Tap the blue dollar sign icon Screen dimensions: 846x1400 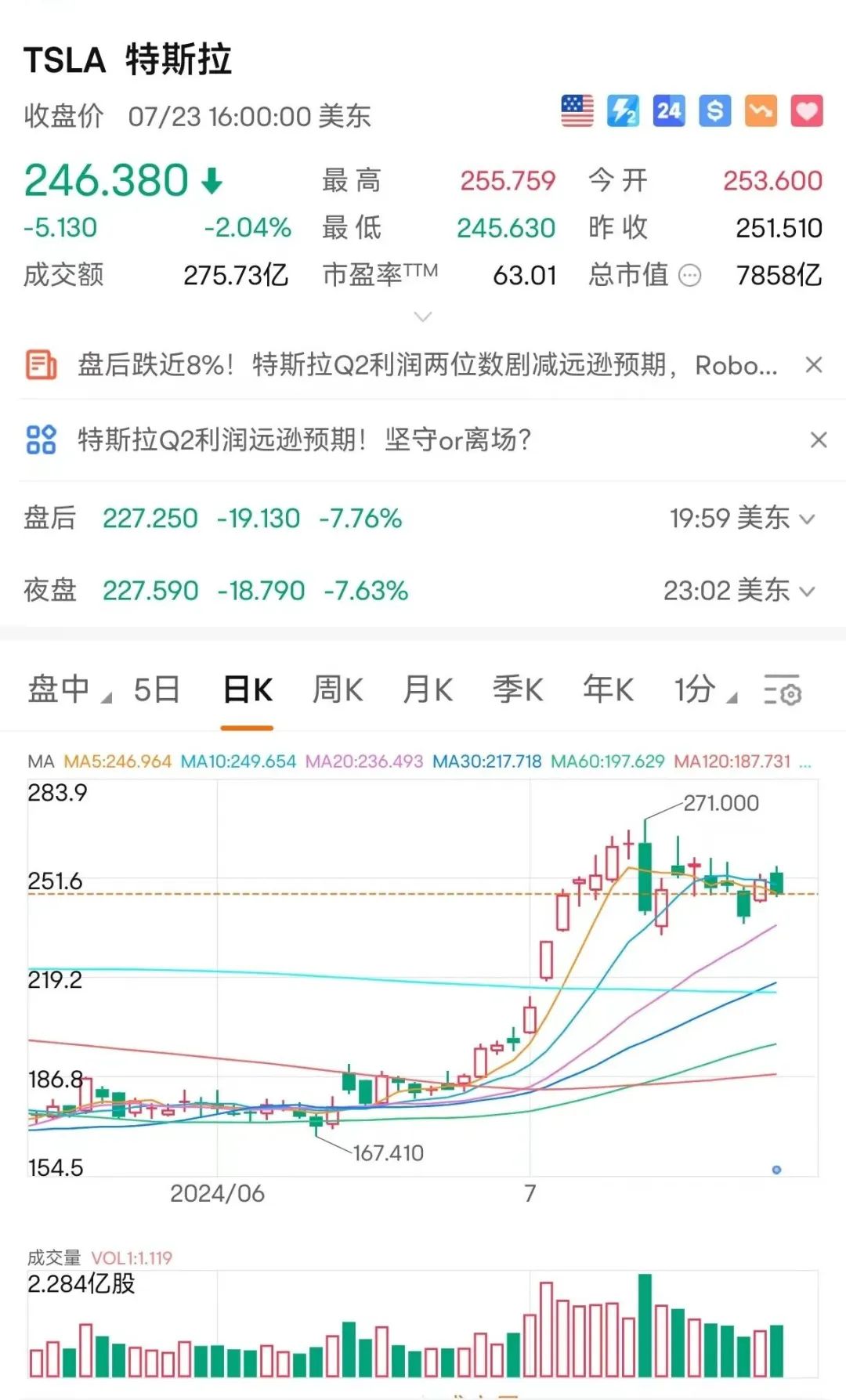click(x=714, y=110)
